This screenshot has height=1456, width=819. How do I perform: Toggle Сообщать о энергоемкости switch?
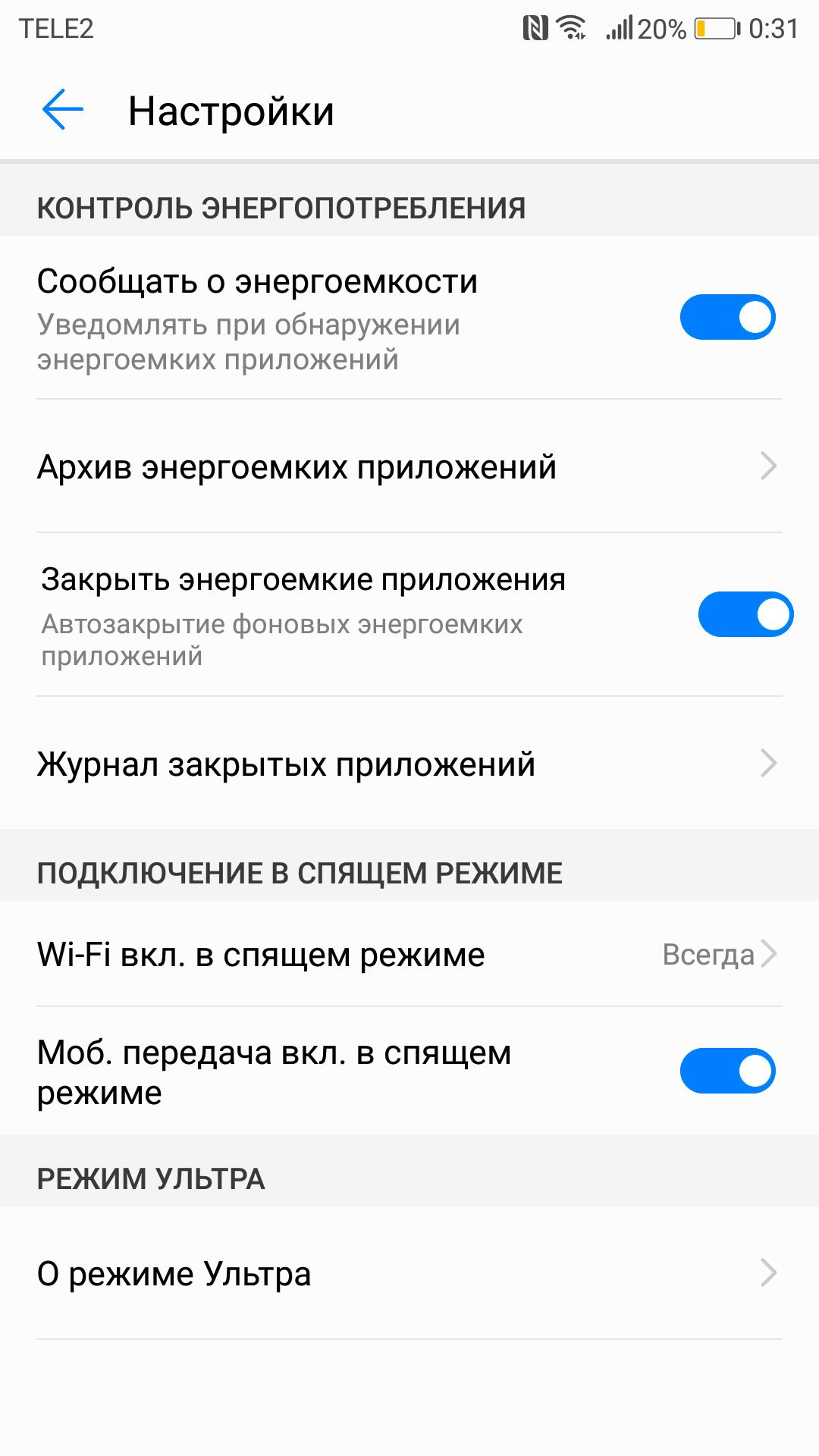click(x=727, y=317)
